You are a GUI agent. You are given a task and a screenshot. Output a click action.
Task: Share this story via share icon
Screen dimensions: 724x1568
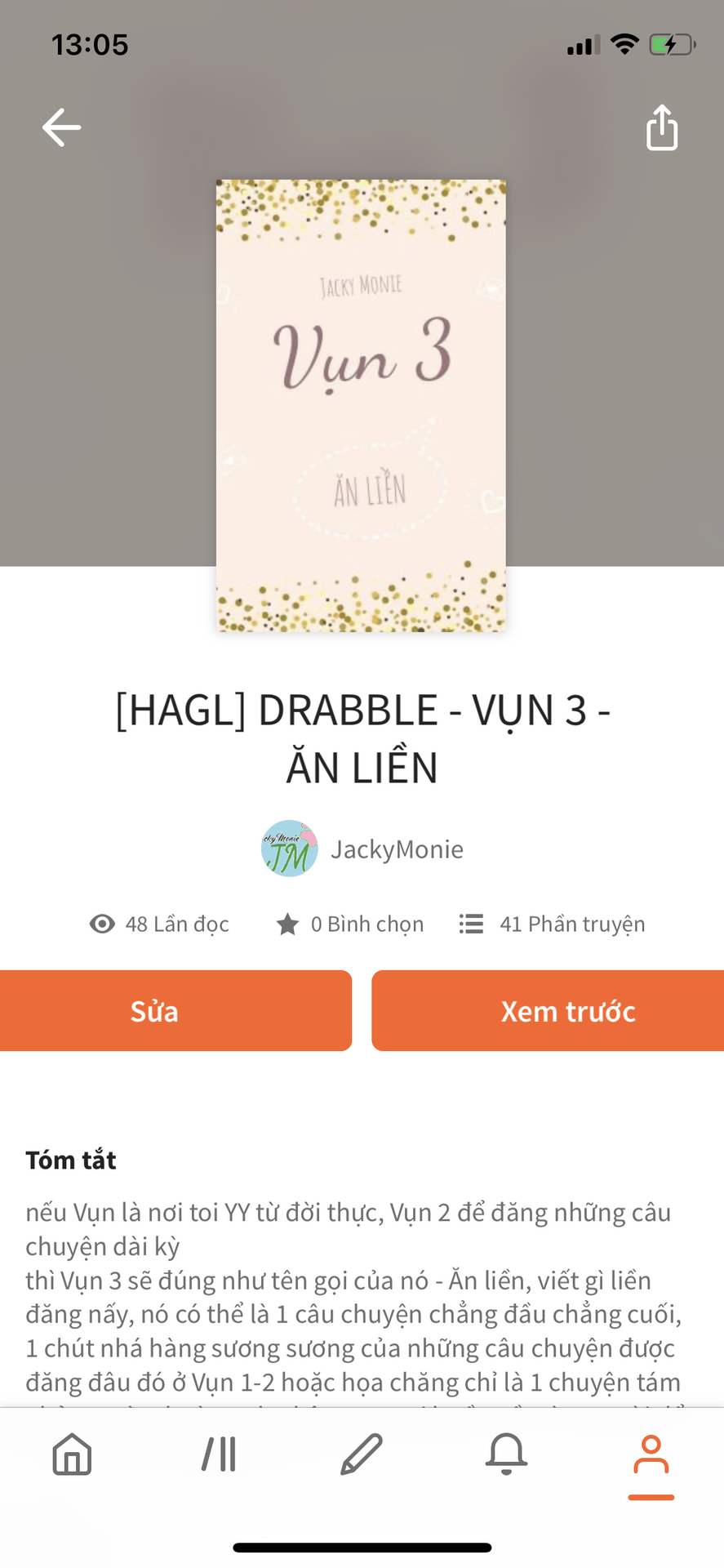click(x=662, y=127)
